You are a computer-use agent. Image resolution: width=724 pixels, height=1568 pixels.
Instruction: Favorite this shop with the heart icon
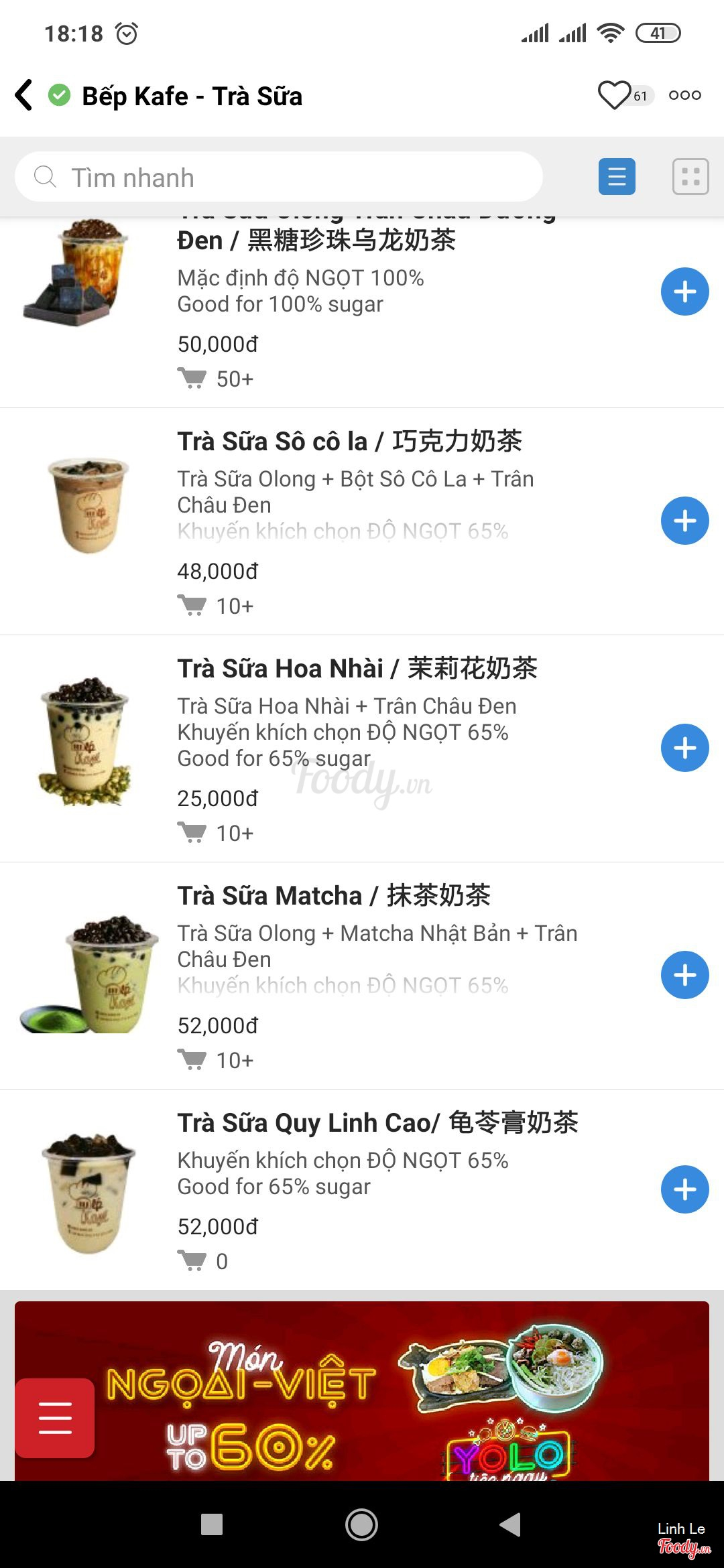point(614,95)
